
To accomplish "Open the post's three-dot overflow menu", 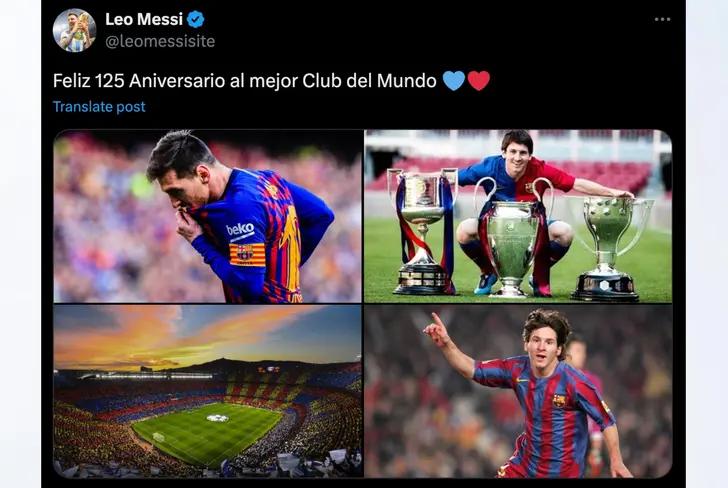I will pos(662,19).
